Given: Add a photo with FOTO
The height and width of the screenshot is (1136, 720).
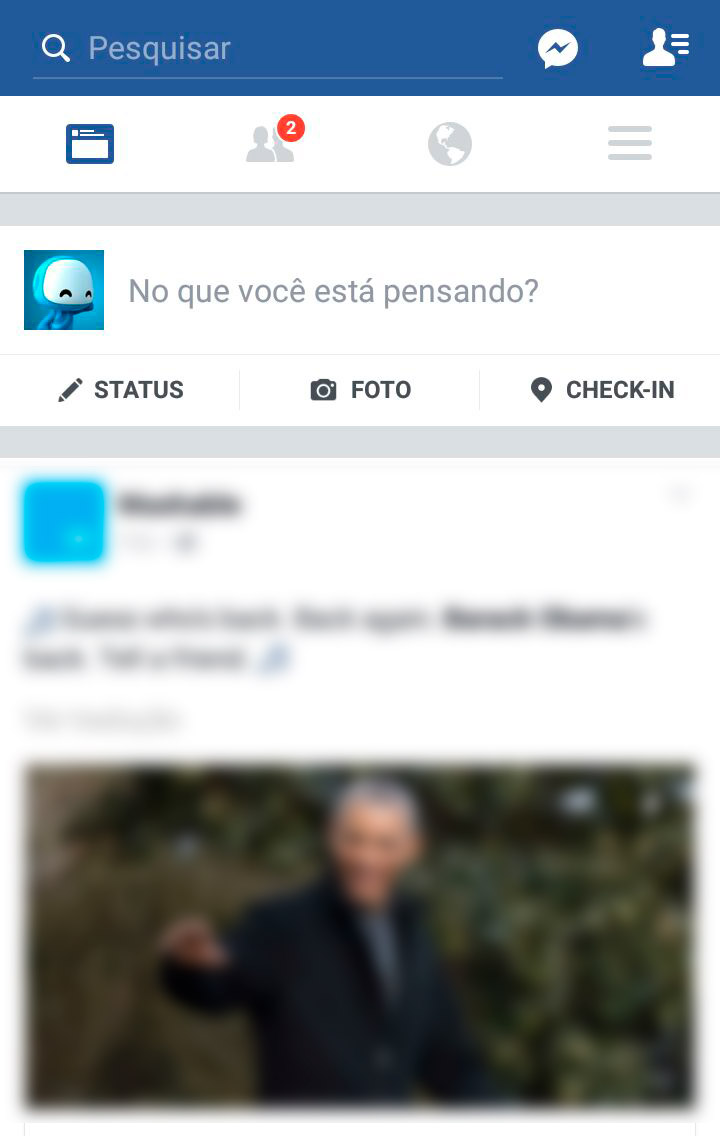Looking at the screenshot, I should pyautogui.click(x=360, y=390).
